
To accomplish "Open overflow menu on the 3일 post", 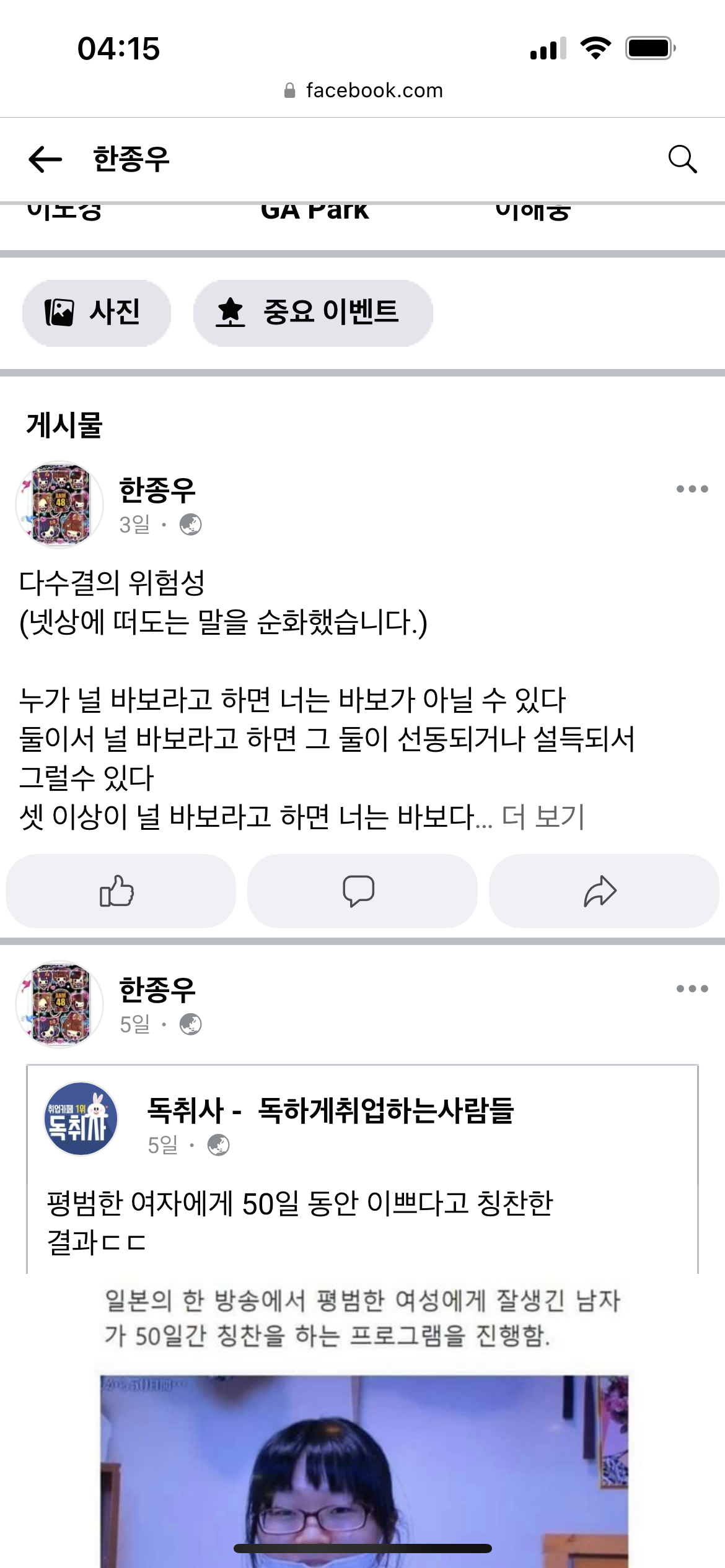I will click(x=692, y=489).
